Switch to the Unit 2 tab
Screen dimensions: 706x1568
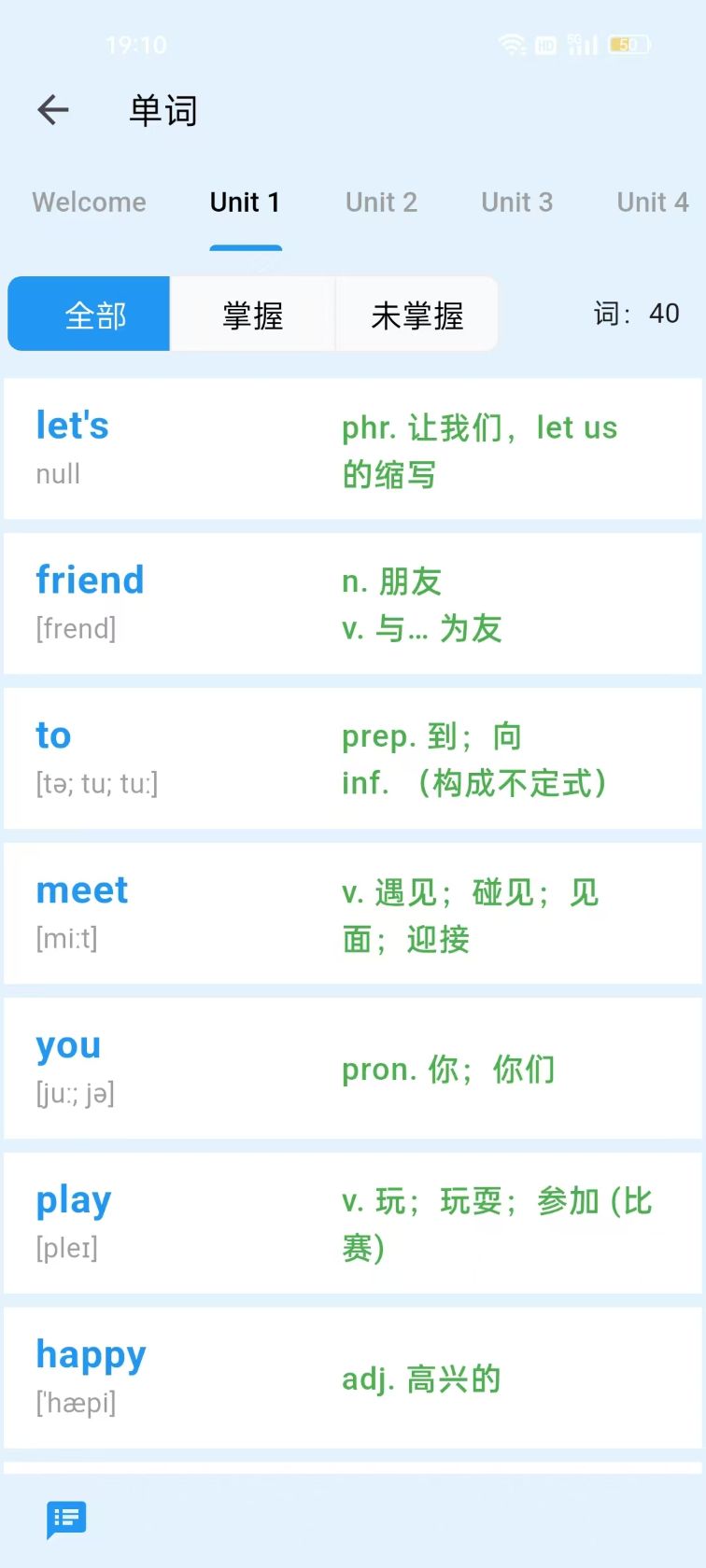point(381,203)
